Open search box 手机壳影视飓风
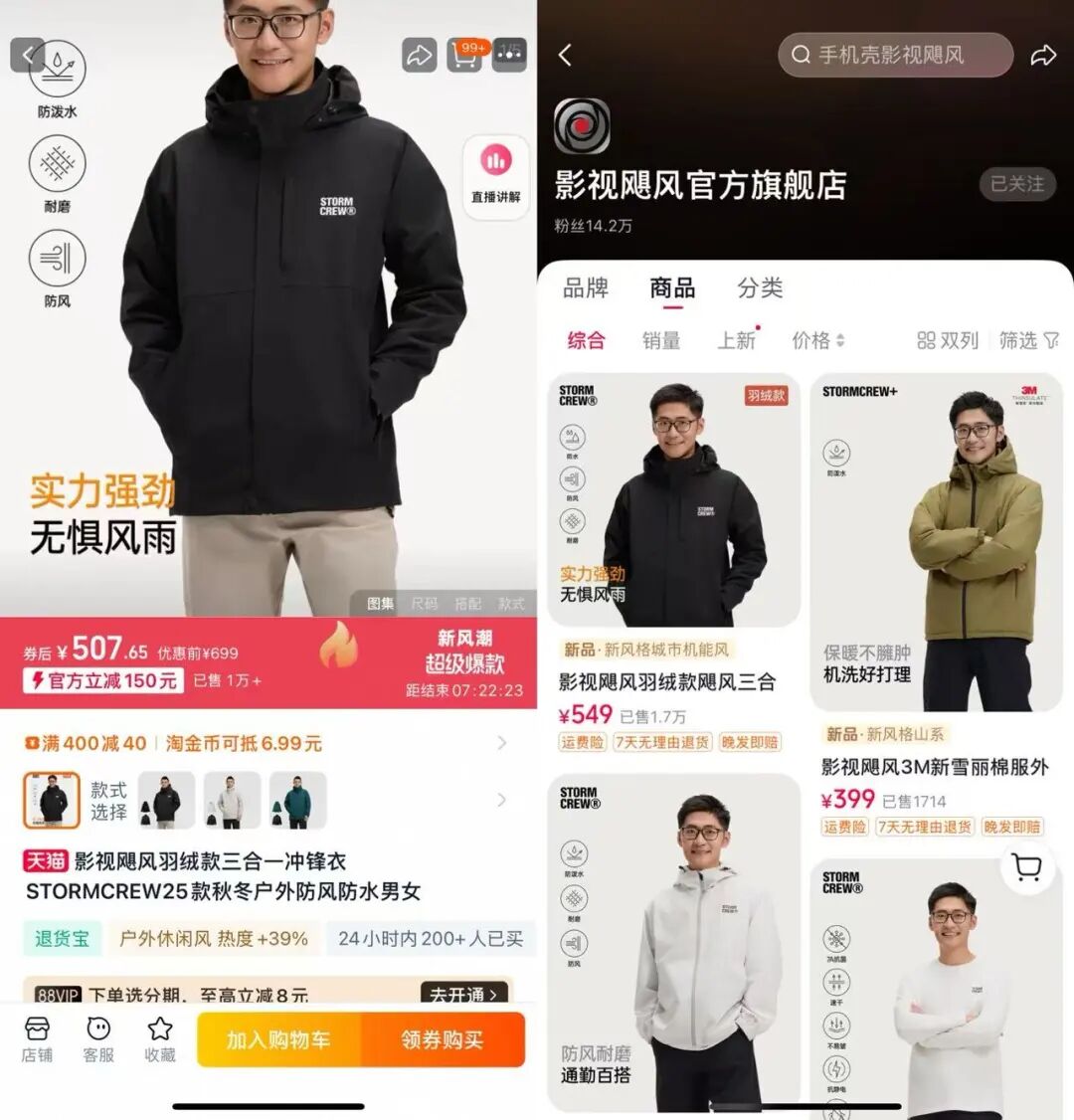Screen dimensions: 1074x1120 coord(893,55)
